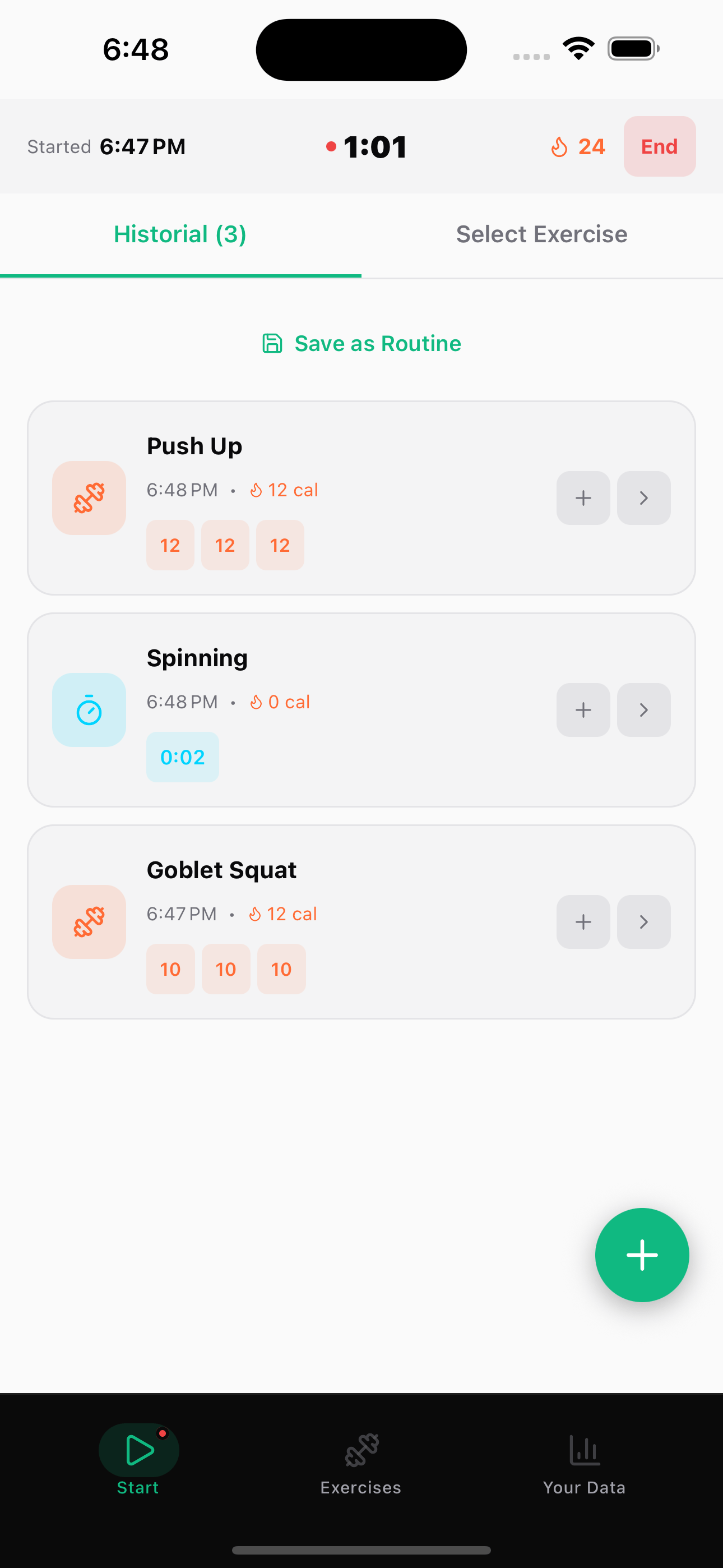Tap the 0:02 Spinning duration chip

point(182,757)
